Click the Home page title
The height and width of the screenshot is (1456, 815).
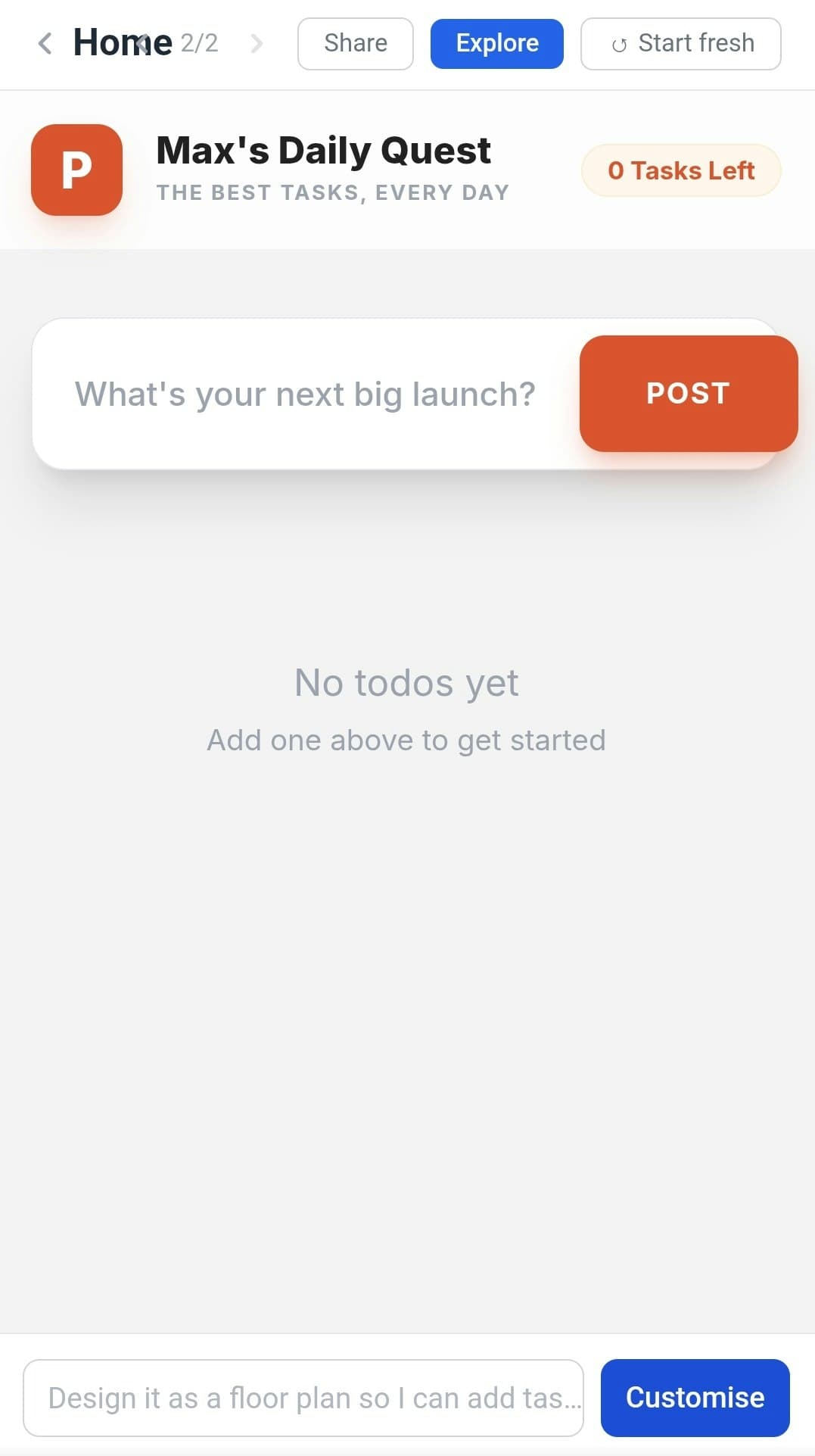(121, 42)
